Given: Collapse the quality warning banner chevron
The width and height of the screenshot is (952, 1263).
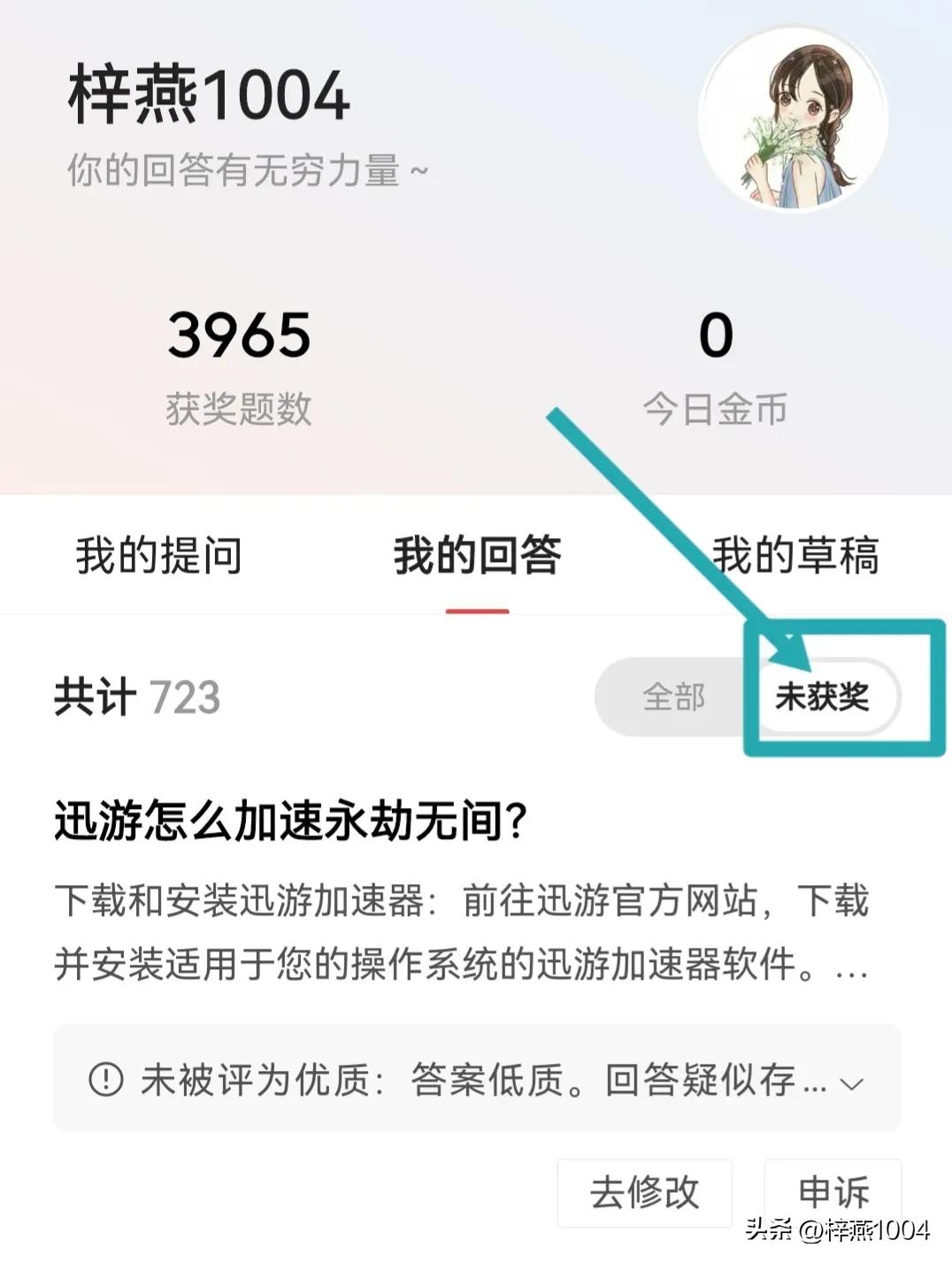Looking at the screenshot, I should coord(852,1083).
